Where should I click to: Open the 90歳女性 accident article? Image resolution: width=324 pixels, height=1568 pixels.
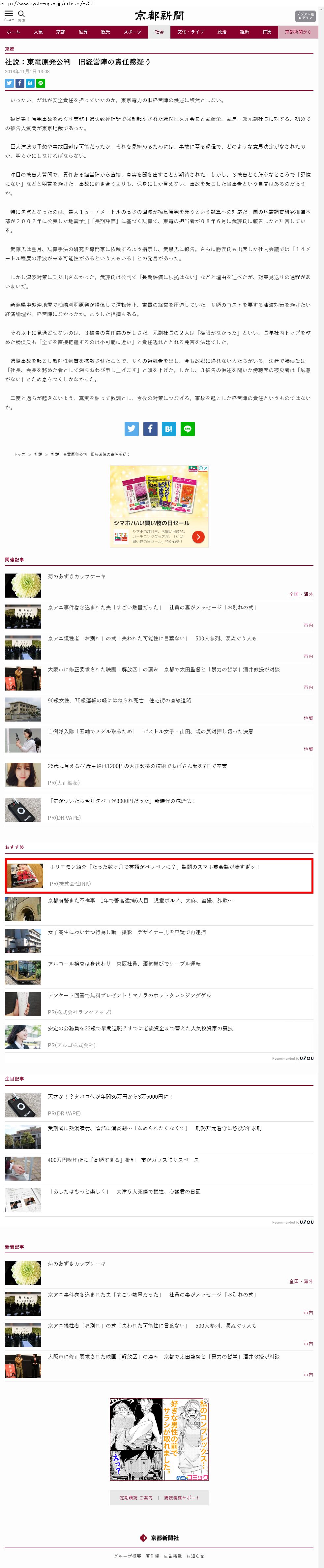tap(119, 700)
